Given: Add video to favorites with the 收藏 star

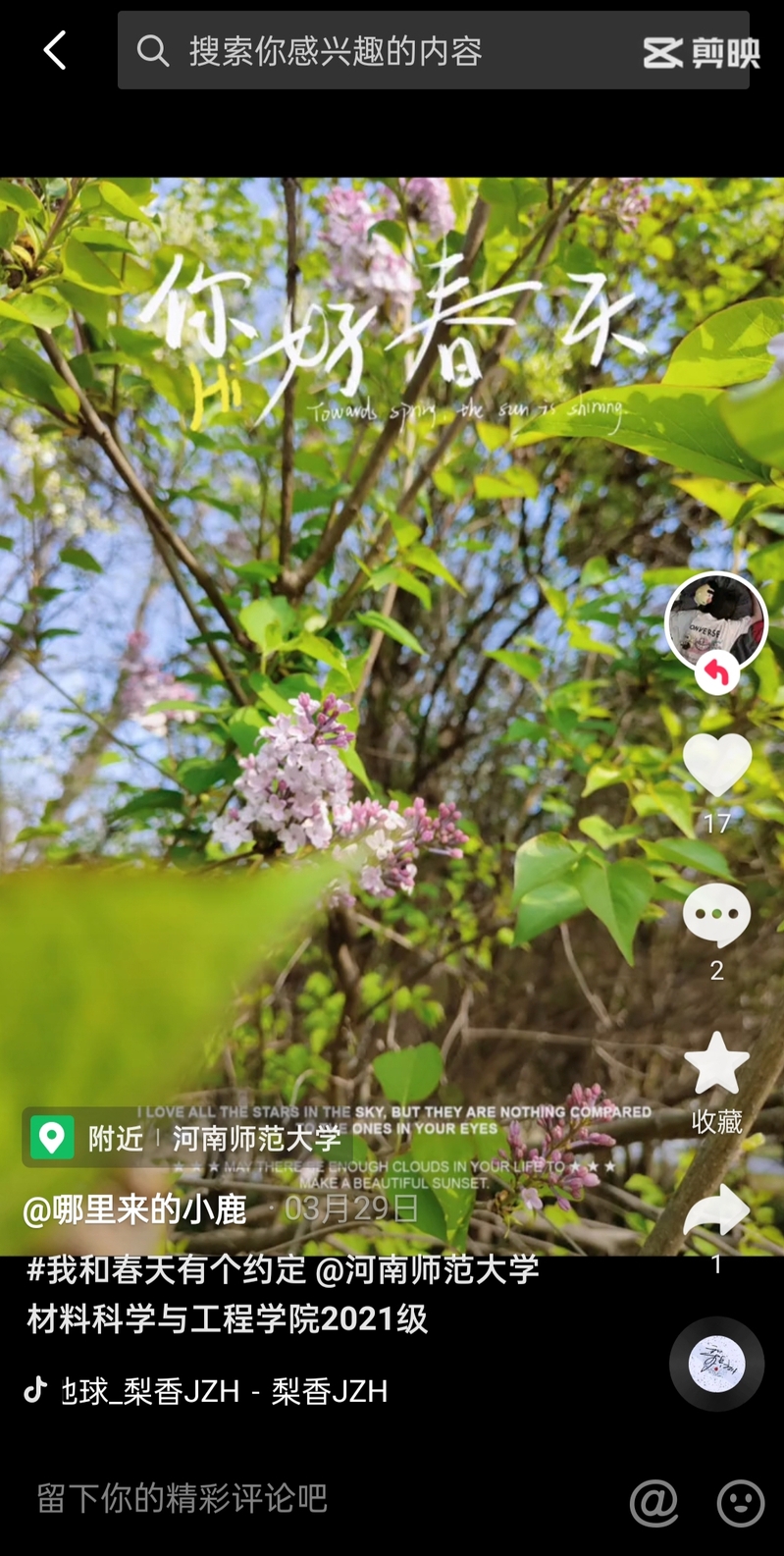Looking at the screenshot, I should pyautogui.click(x=716, y=1063).
